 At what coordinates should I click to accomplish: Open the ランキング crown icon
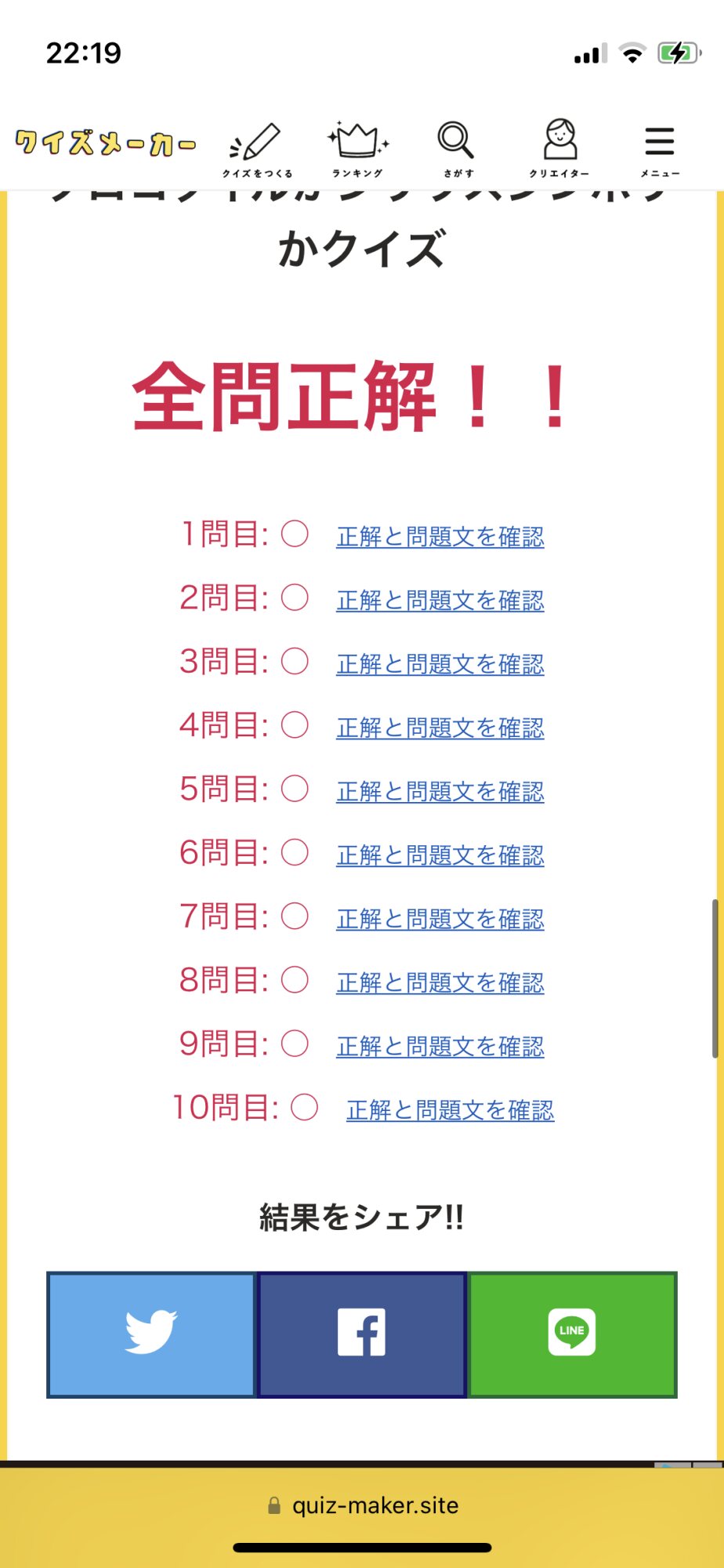click(357, 149)
